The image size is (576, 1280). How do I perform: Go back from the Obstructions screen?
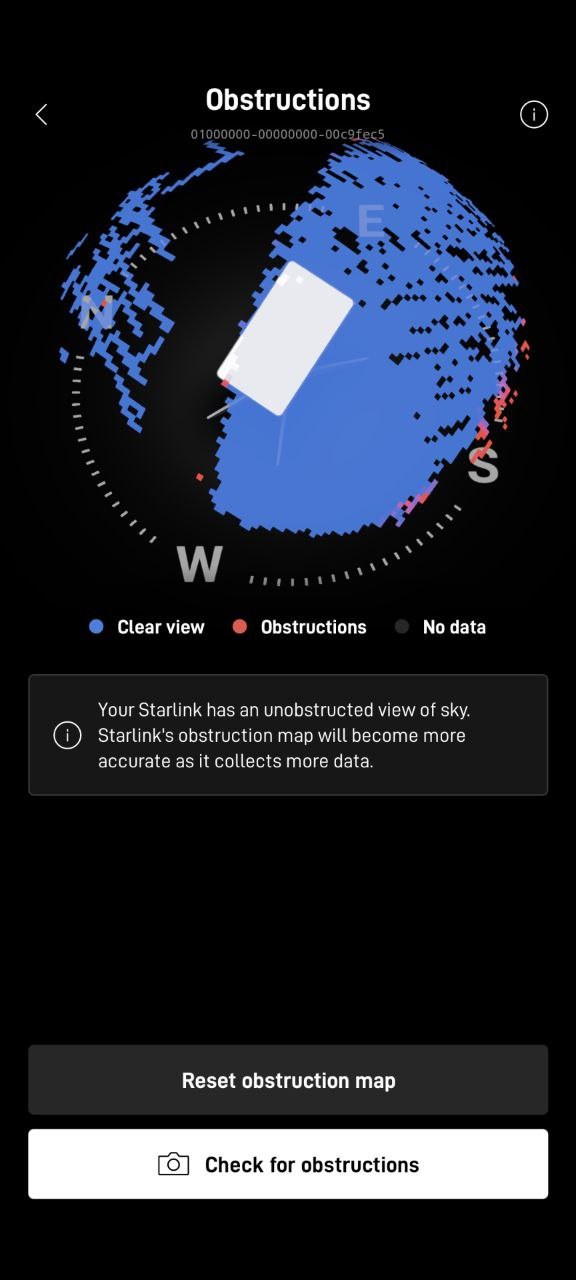tap(41, 115)
